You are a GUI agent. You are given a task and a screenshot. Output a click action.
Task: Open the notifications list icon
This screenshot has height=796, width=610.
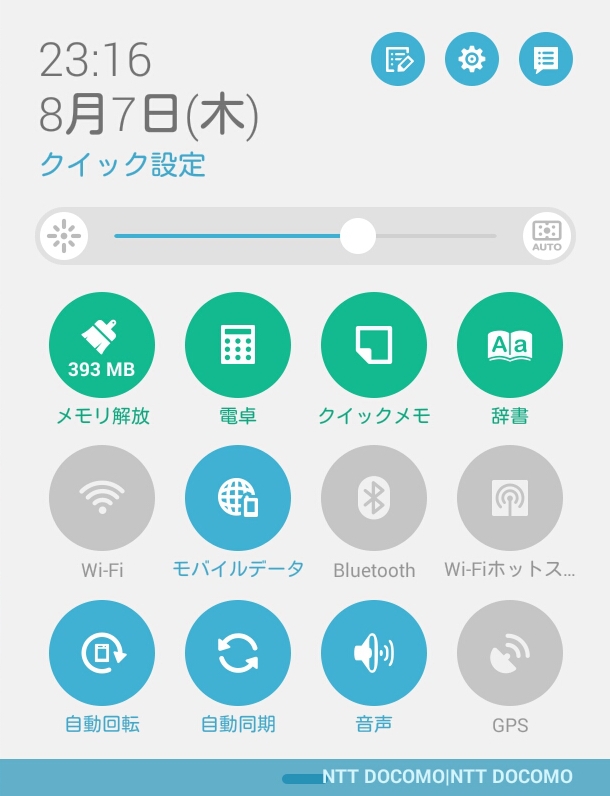point(545,59)
